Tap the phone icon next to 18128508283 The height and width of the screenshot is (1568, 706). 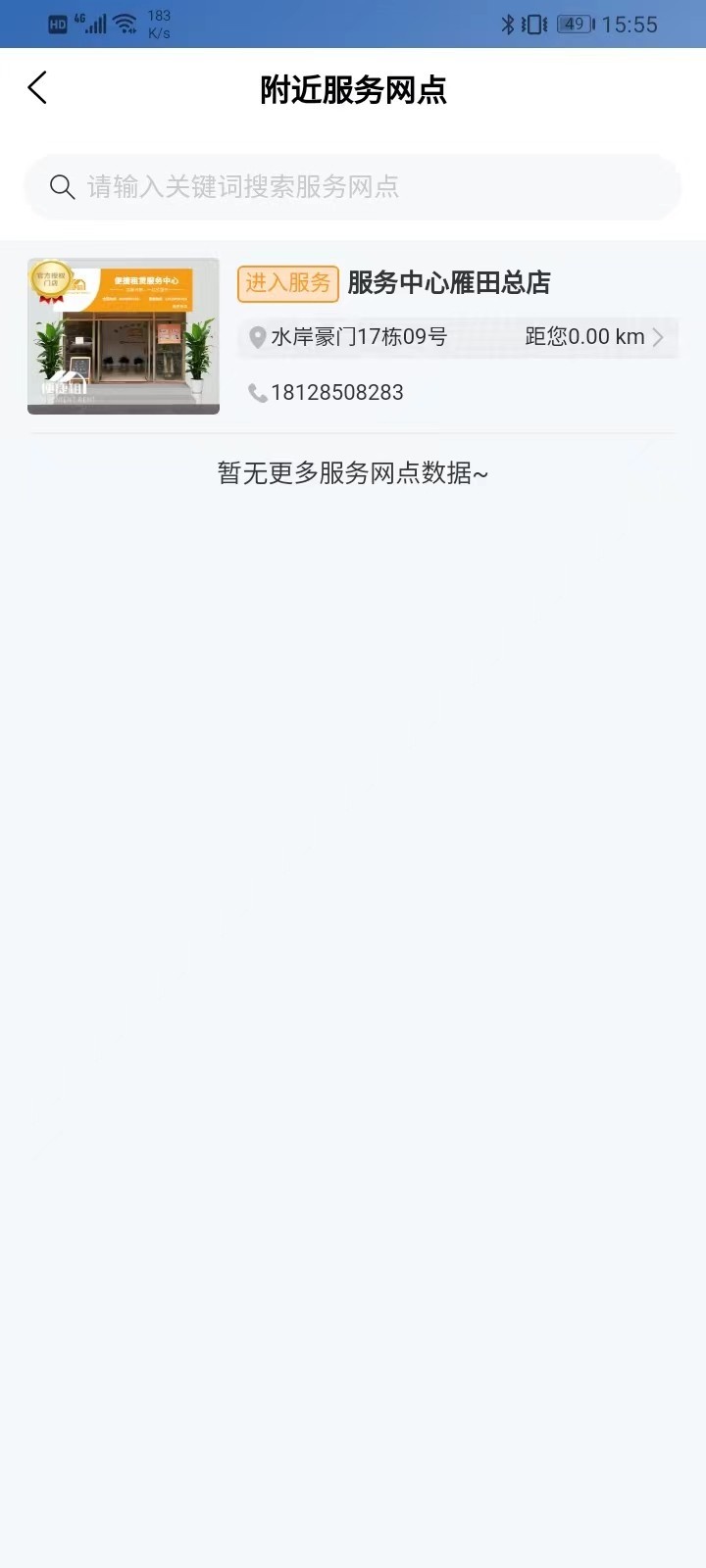pos(257,392)
